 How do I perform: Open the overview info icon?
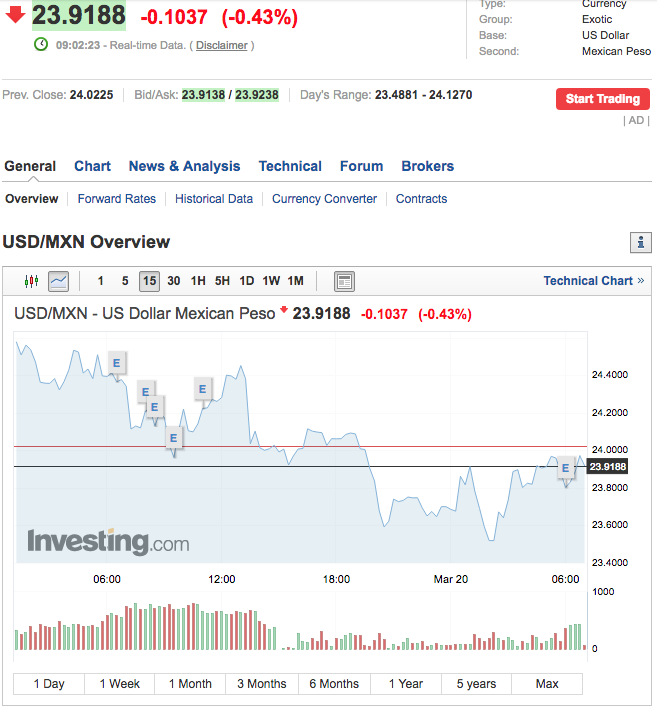click(x=640, y=242)
